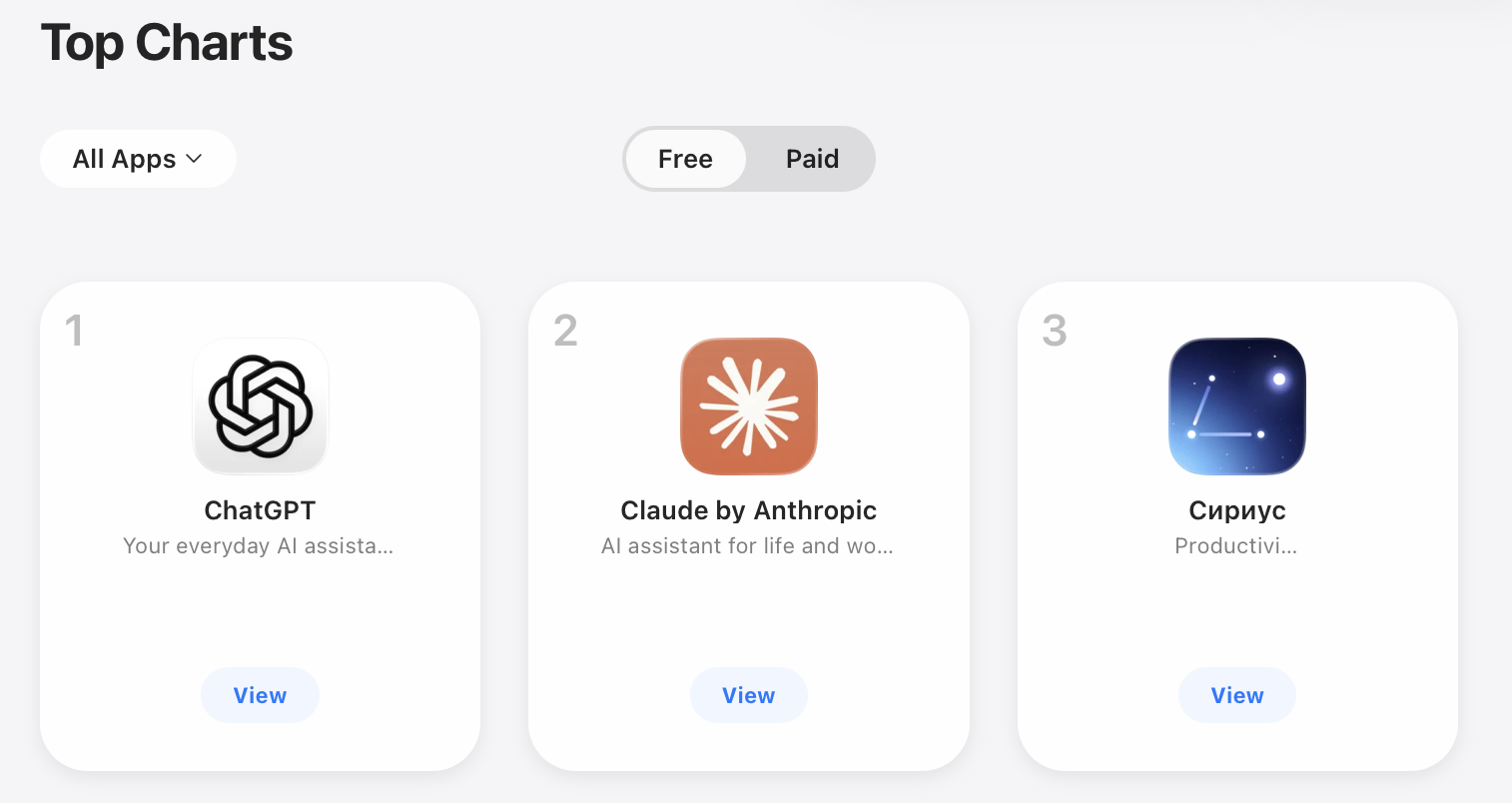Viewport: 1512px width, 803px height.
Task: Tap View under Claude by Anthropic
Action: click(749, 695)
